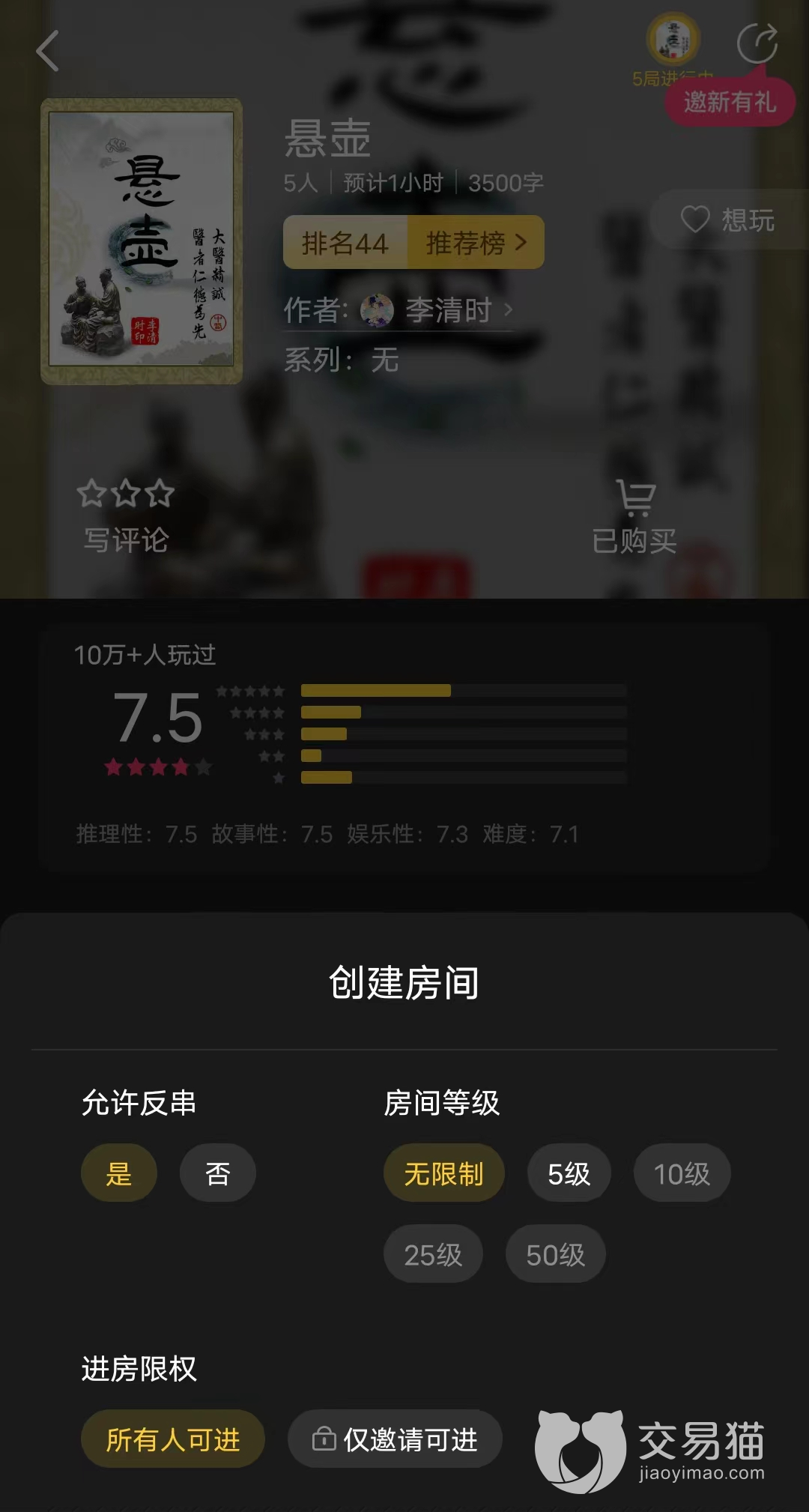Set room level to 25级
Screen dimensions: 809x1512
tap(433, 1254)
